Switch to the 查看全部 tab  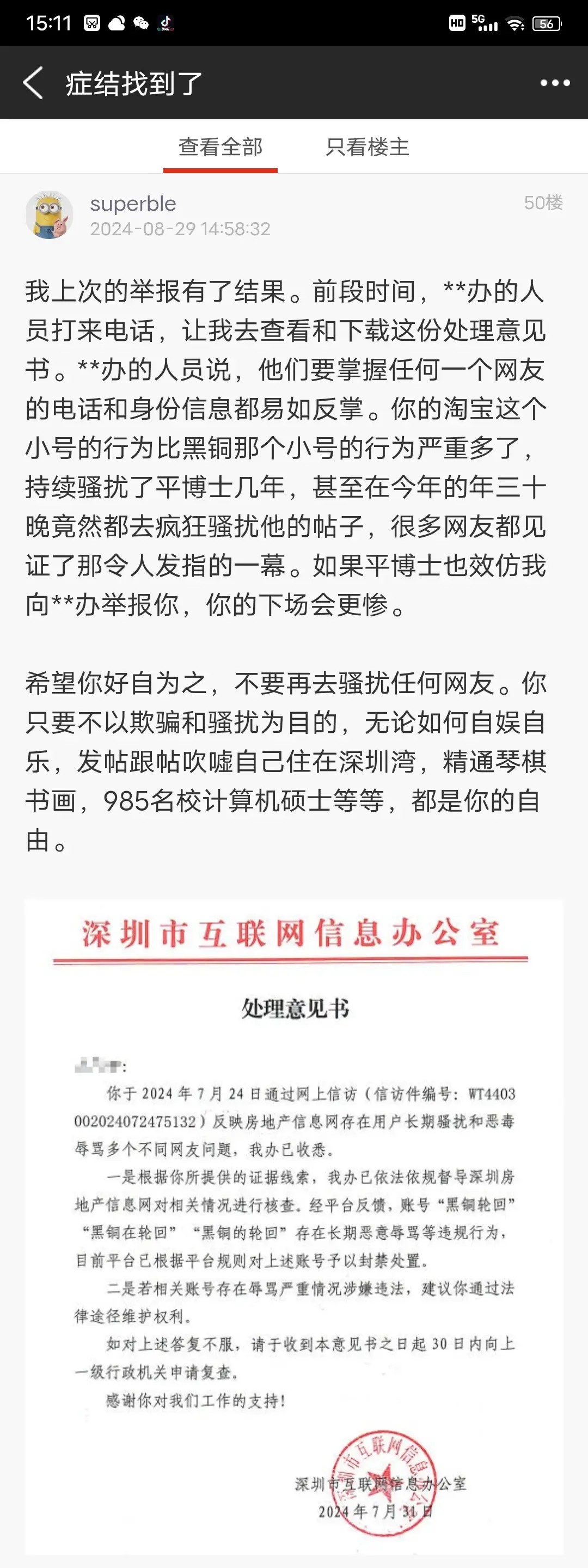point(220,148)
